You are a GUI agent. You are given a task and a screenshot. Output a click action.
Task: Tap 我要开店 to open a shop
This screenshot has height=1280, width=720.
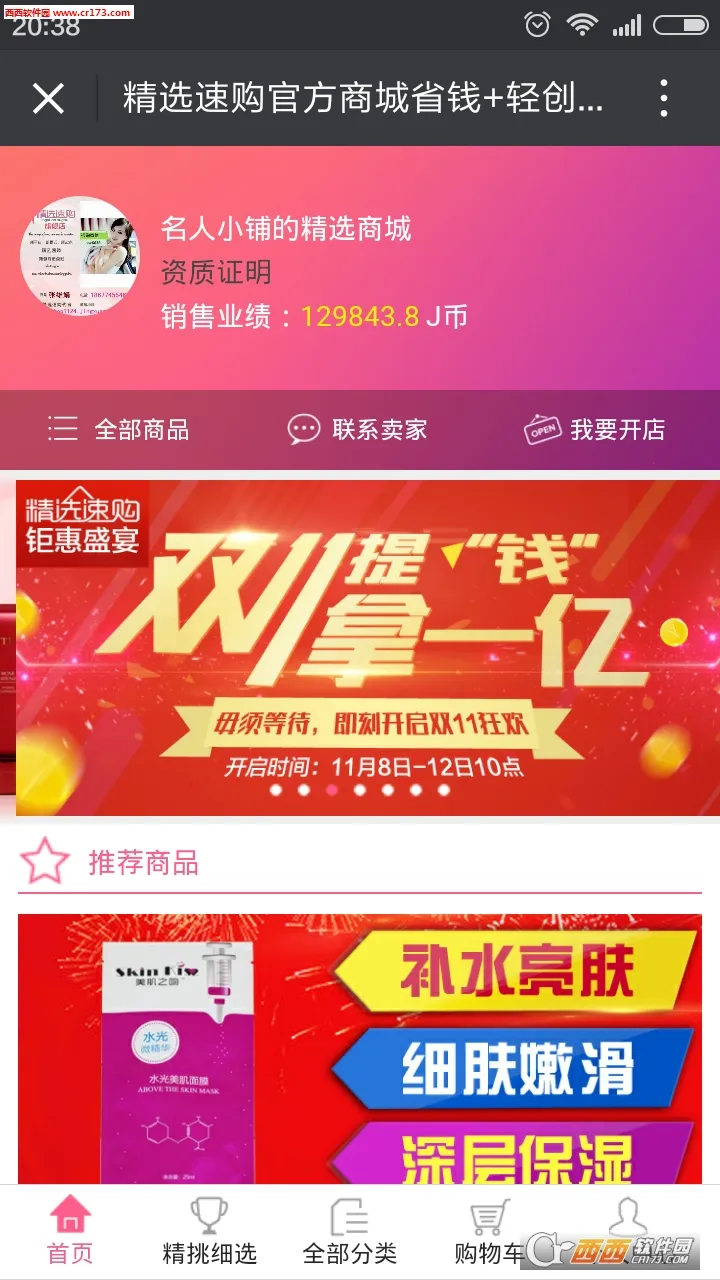(x=595, y=430)
